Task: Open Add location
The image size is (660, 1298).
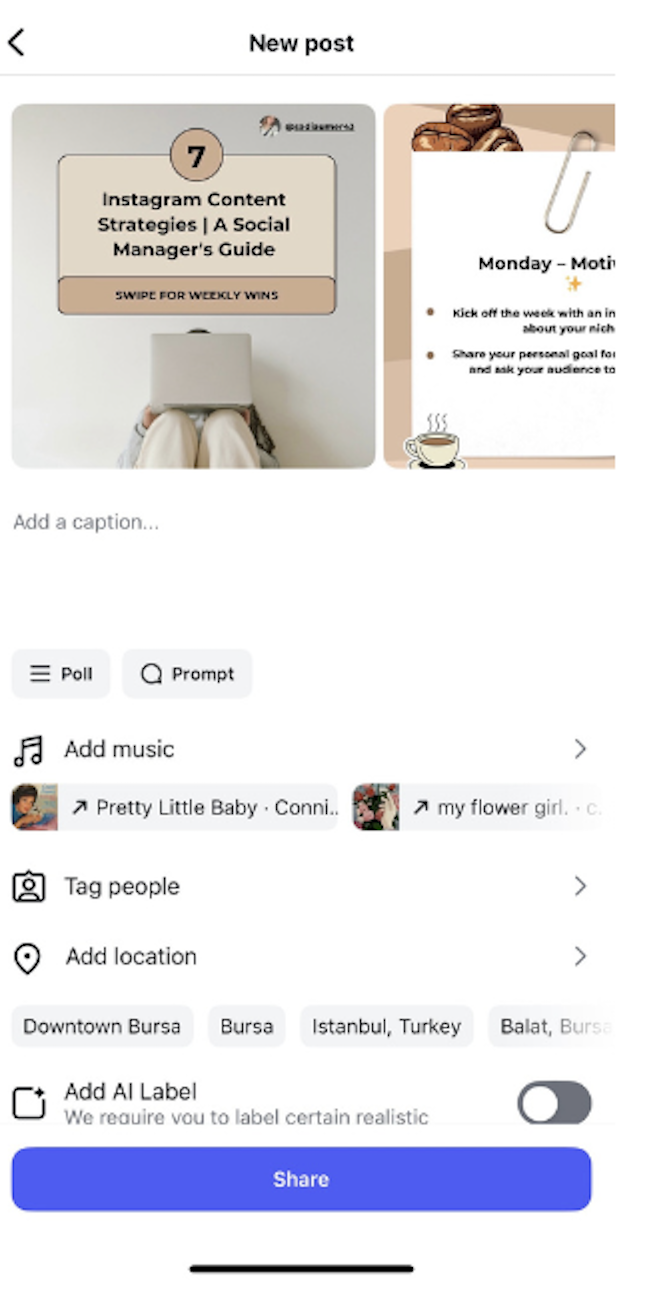Action: point(300,957)
